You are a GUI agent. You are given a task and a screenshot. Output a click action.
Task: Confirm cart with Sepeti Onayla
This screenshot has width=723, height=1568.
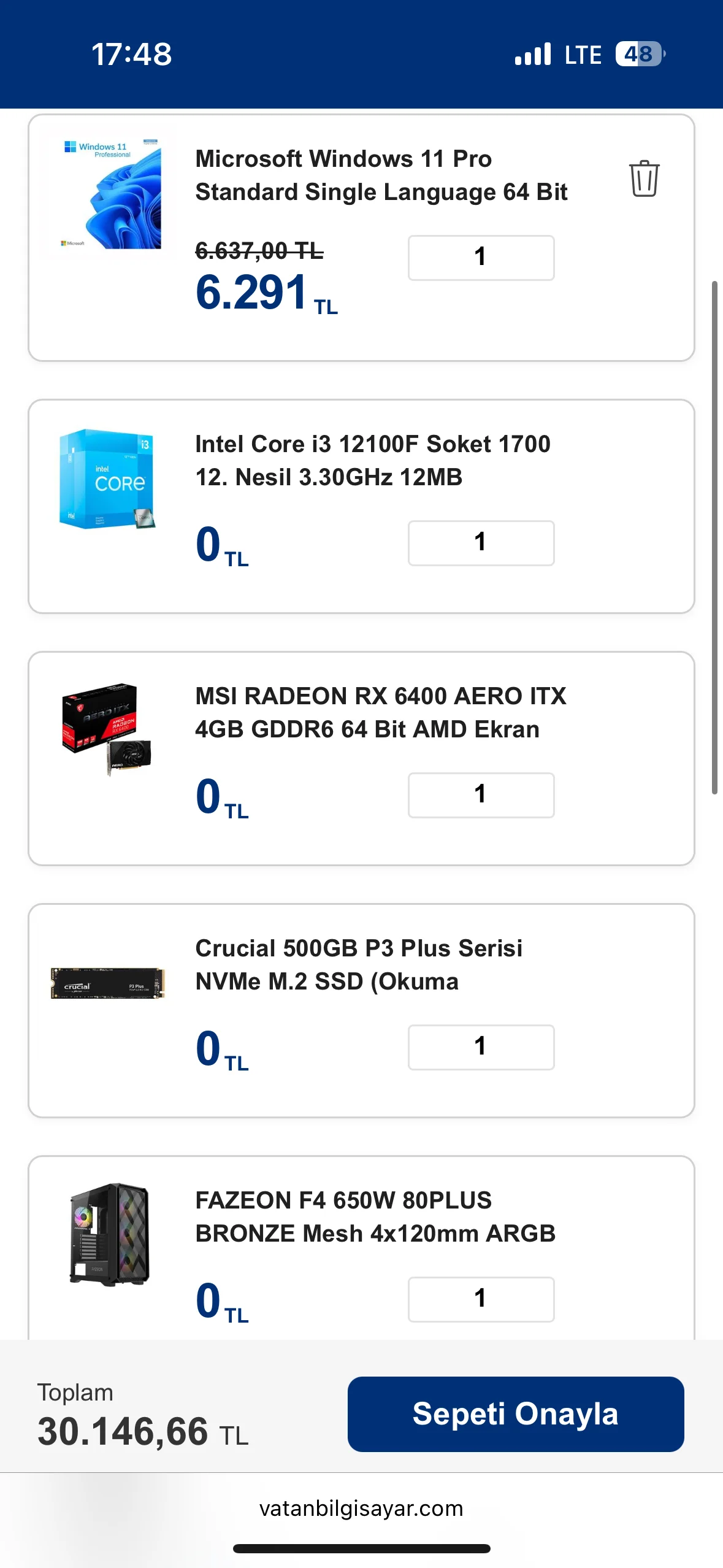point(515,1413)
